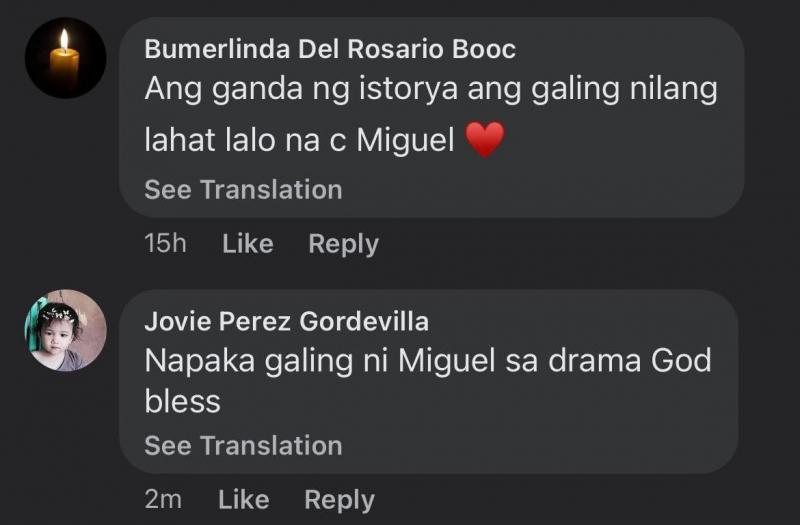See translation of Jovie's comment
Screen dimensions: 800x525
pyautogui.click(x=243, y=445)
